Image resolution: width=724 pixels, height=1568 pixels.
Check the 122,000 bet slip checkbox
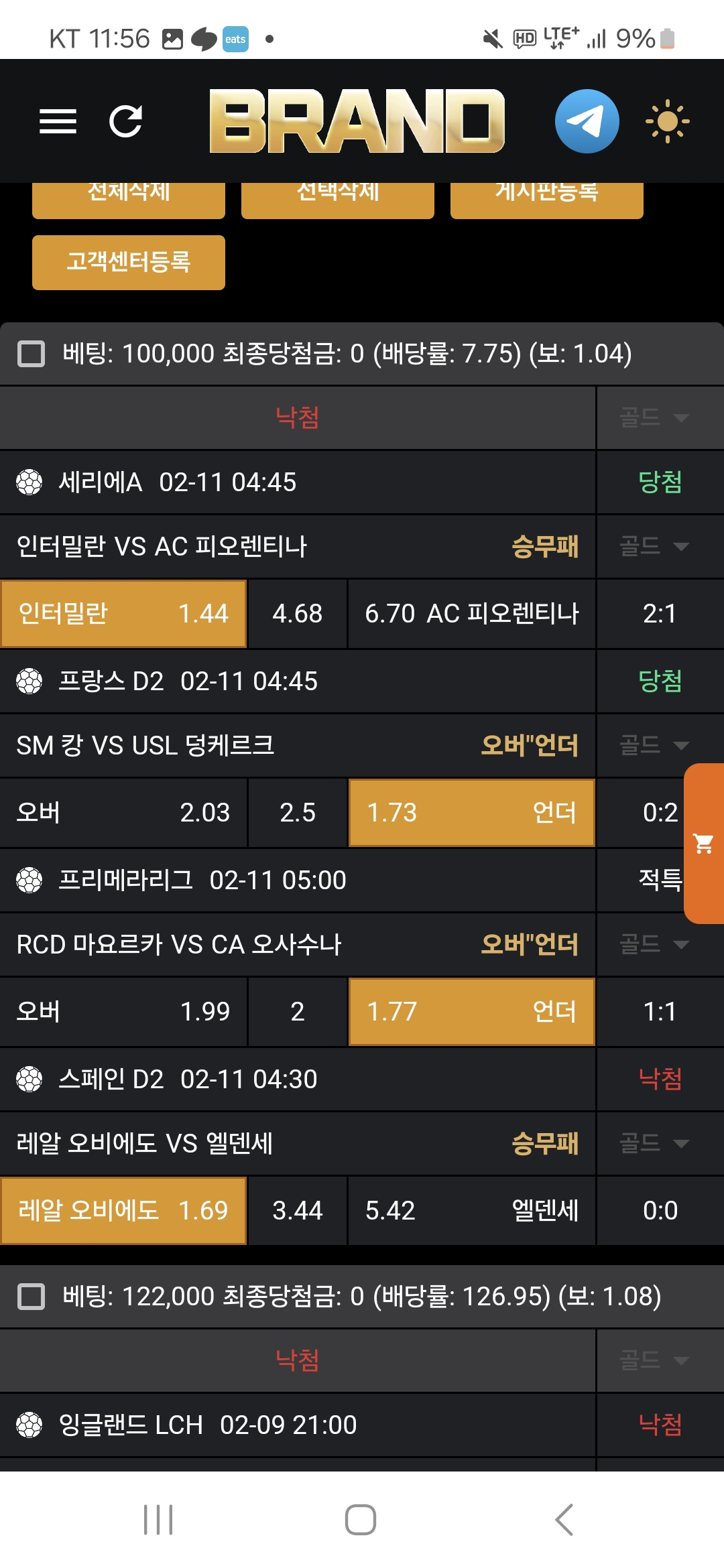pos(31,1296)
